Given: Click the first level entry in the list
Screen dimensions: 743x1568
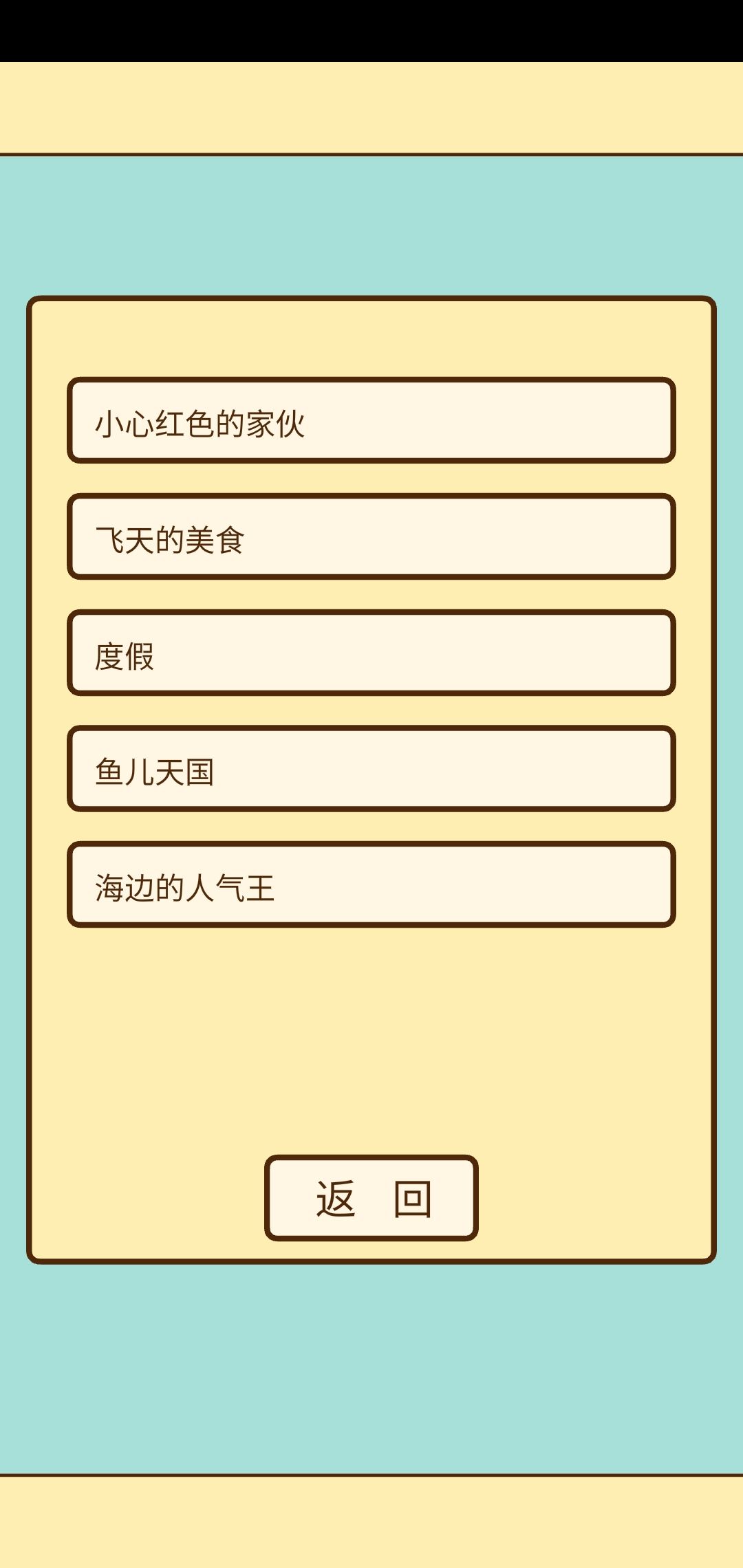Looking at the screenshot, I should (370, 420).
